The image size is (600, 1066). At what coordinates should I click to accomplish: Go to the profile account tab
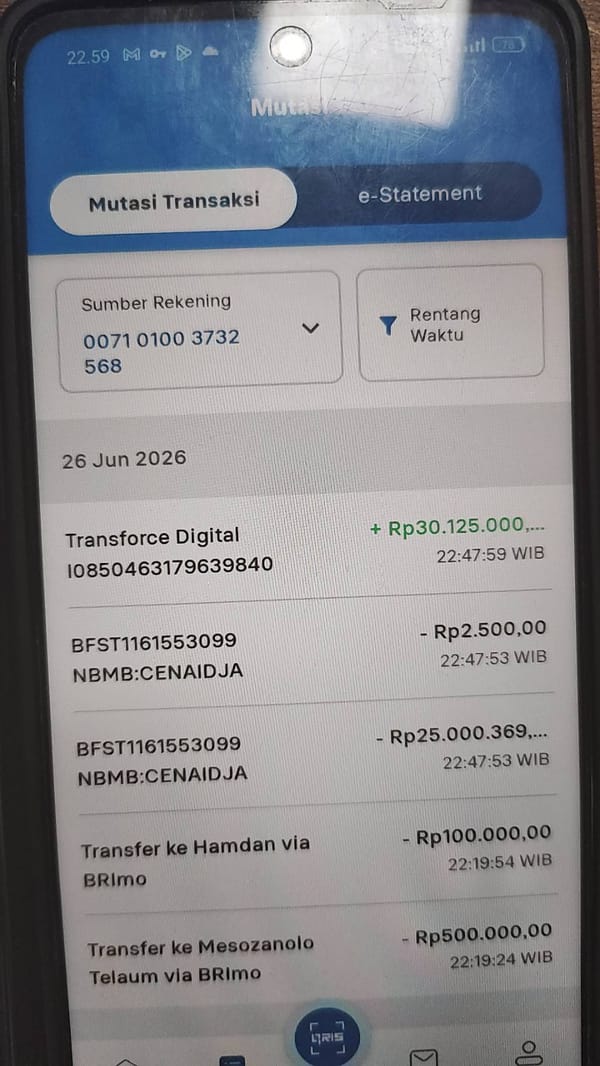click(x=529, y=1052)
